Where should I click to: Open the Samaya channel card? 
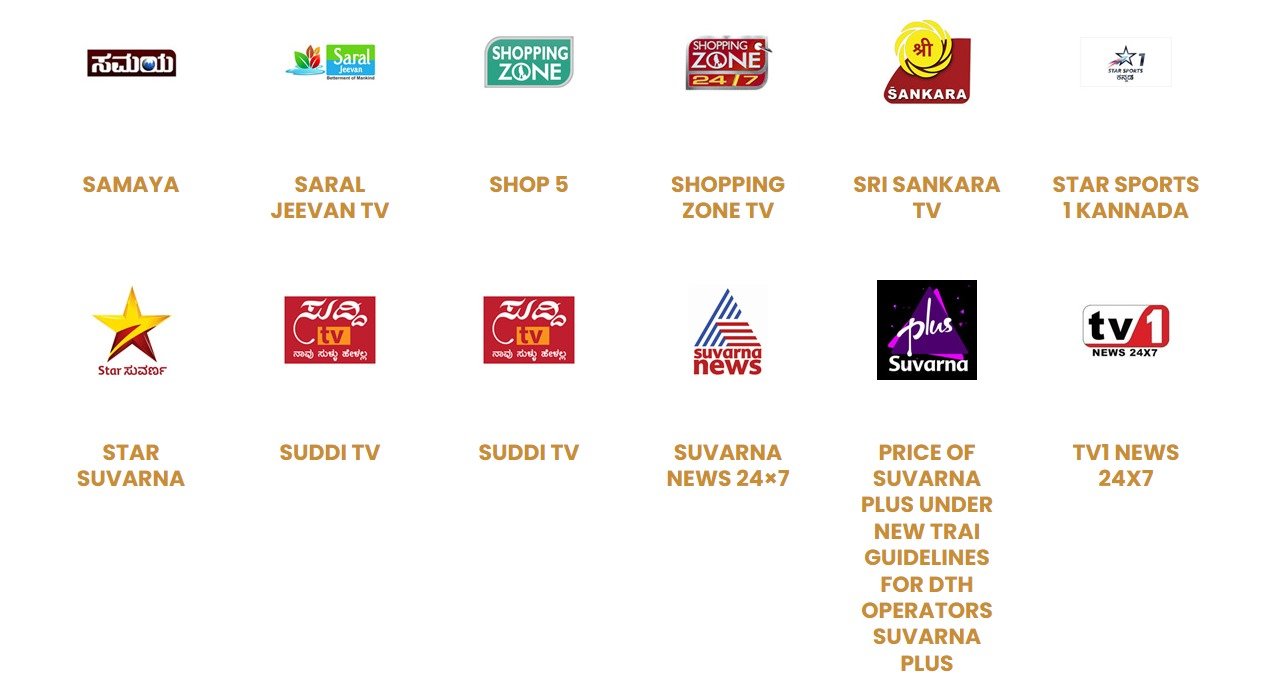(131, 184)
